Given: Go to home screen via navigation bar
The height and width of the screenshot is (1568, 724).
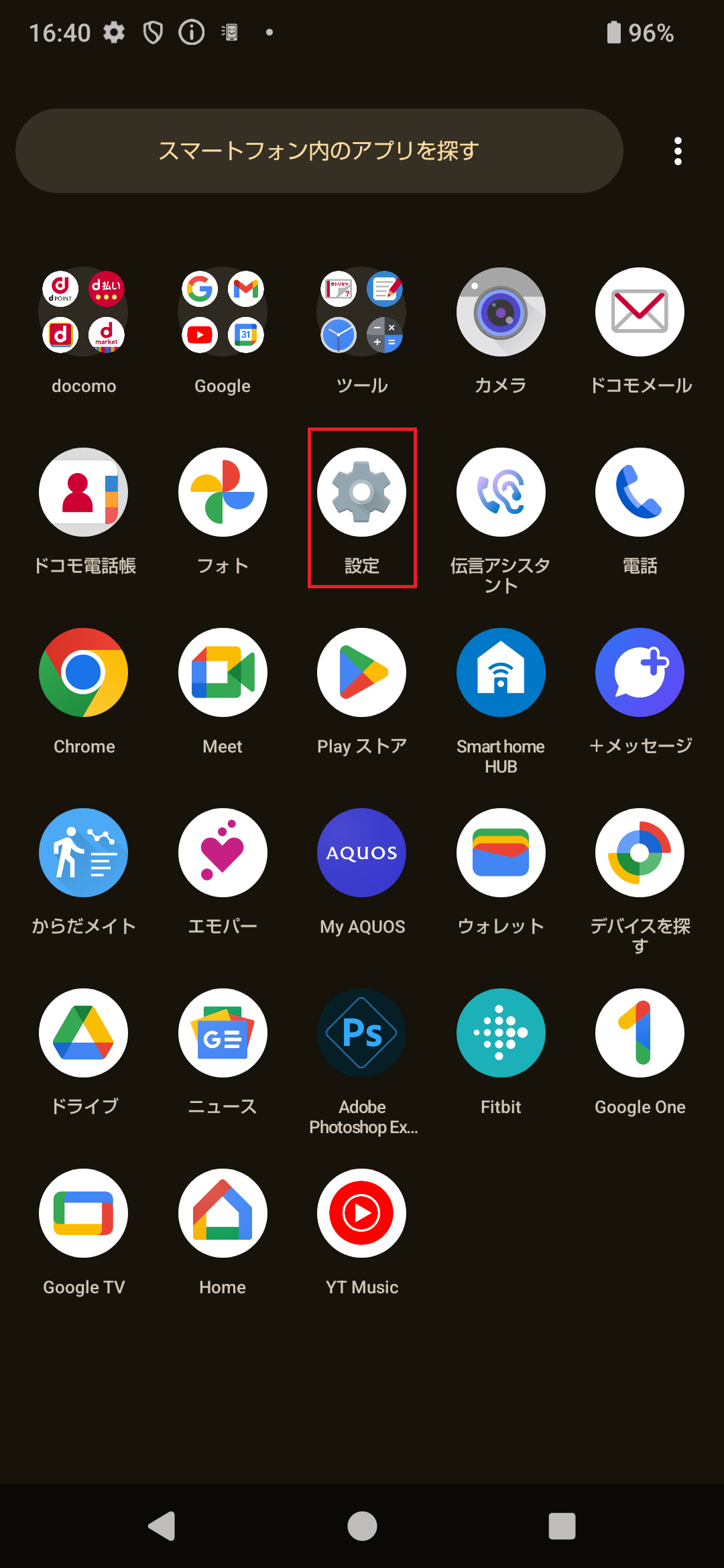Looking at the screenshot, I should coord(362,1526).
